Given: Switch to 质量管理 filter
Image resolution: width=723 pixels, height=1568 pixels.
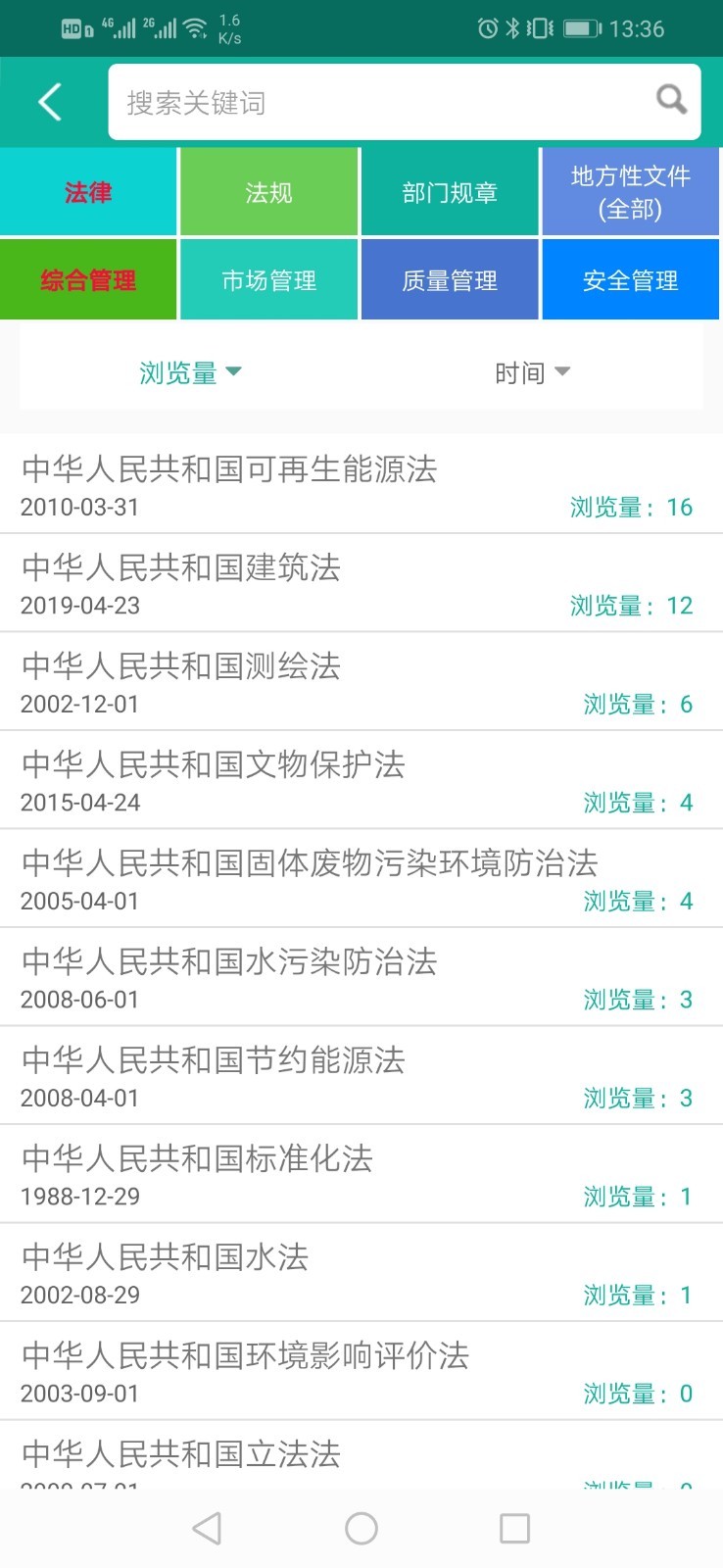Looking at the screenshot, I should (450, 279).
